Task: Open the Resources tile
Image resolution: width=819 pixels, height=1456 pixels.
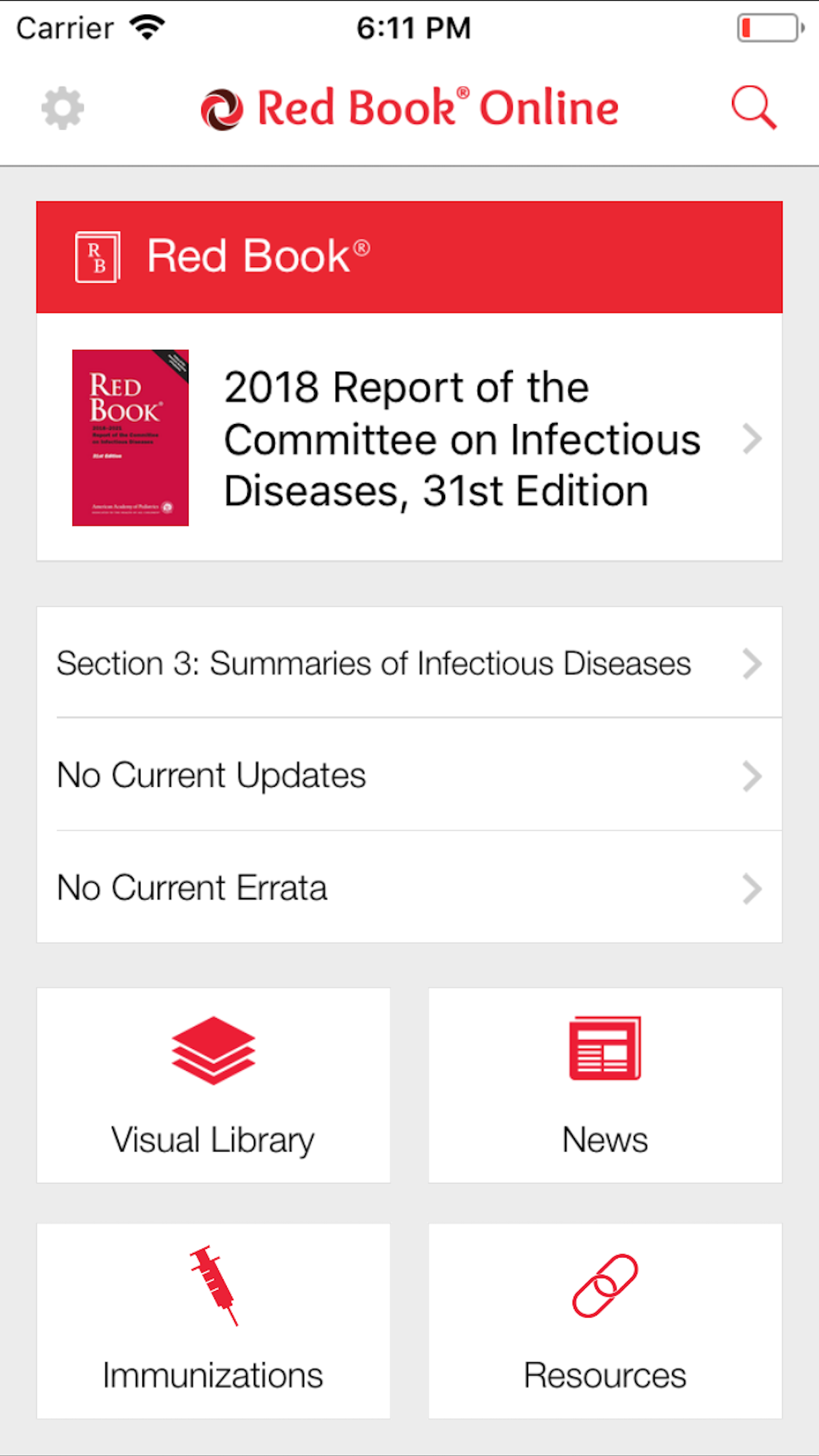Action: coord(605,1321)
